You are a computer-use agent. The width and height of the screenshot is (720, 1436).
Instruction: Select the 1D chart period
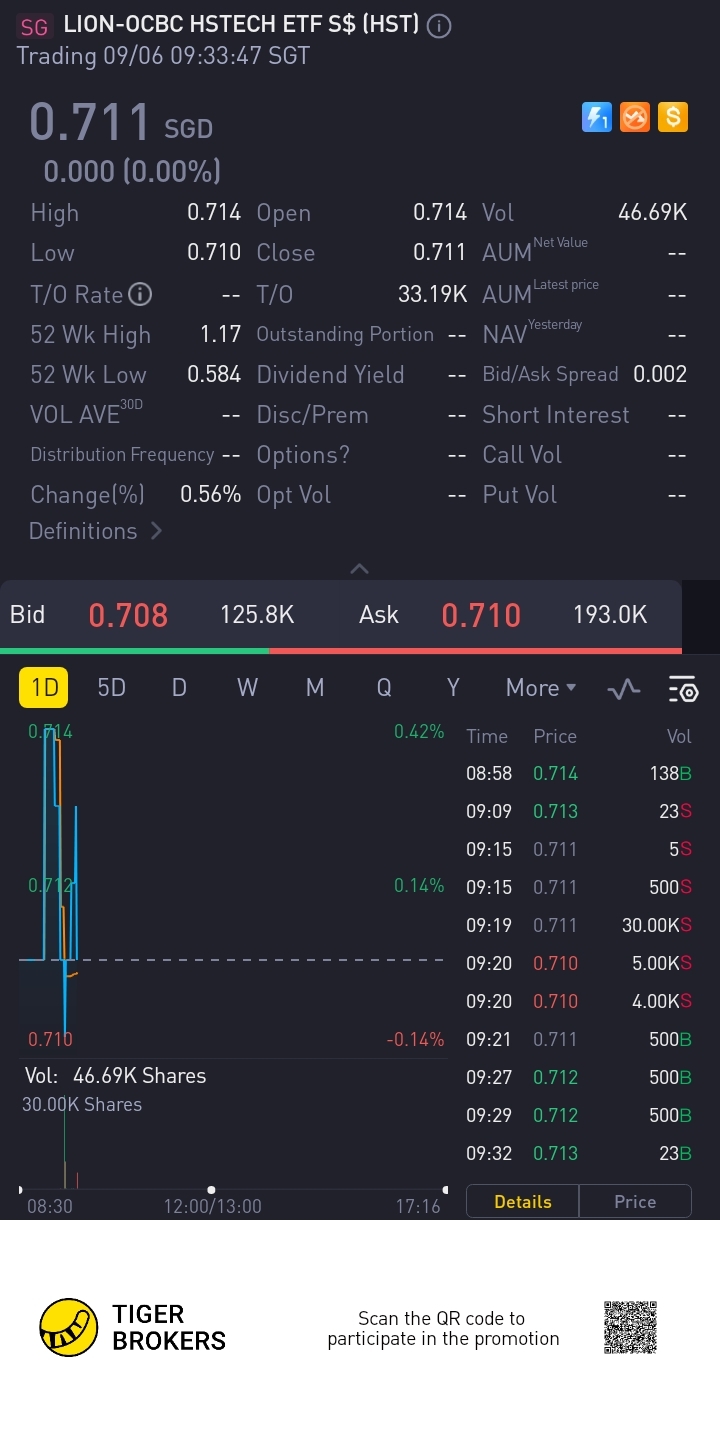click(45, 688)
